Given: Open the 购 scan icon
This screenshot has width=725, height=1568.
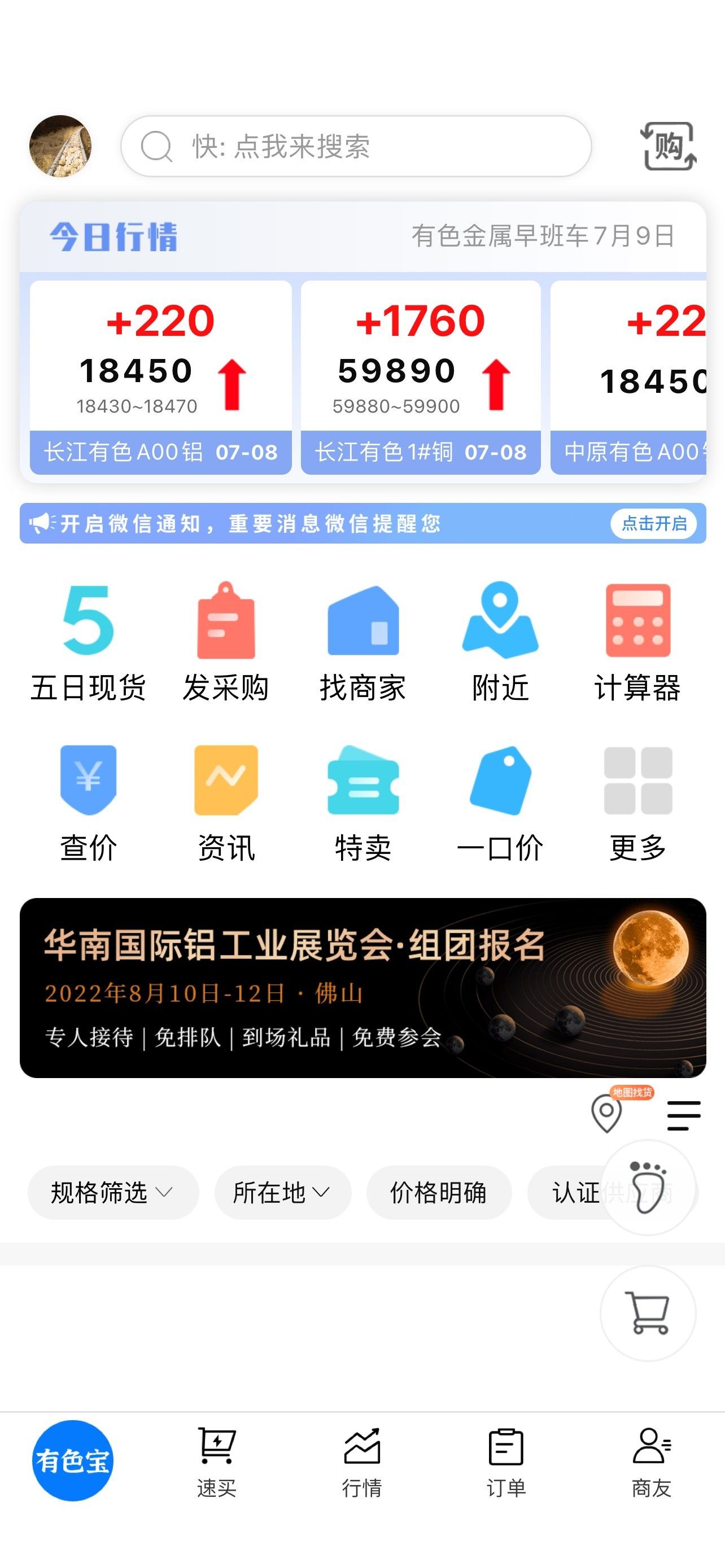Looking at the screenshot, I should (x=669, y=146).
